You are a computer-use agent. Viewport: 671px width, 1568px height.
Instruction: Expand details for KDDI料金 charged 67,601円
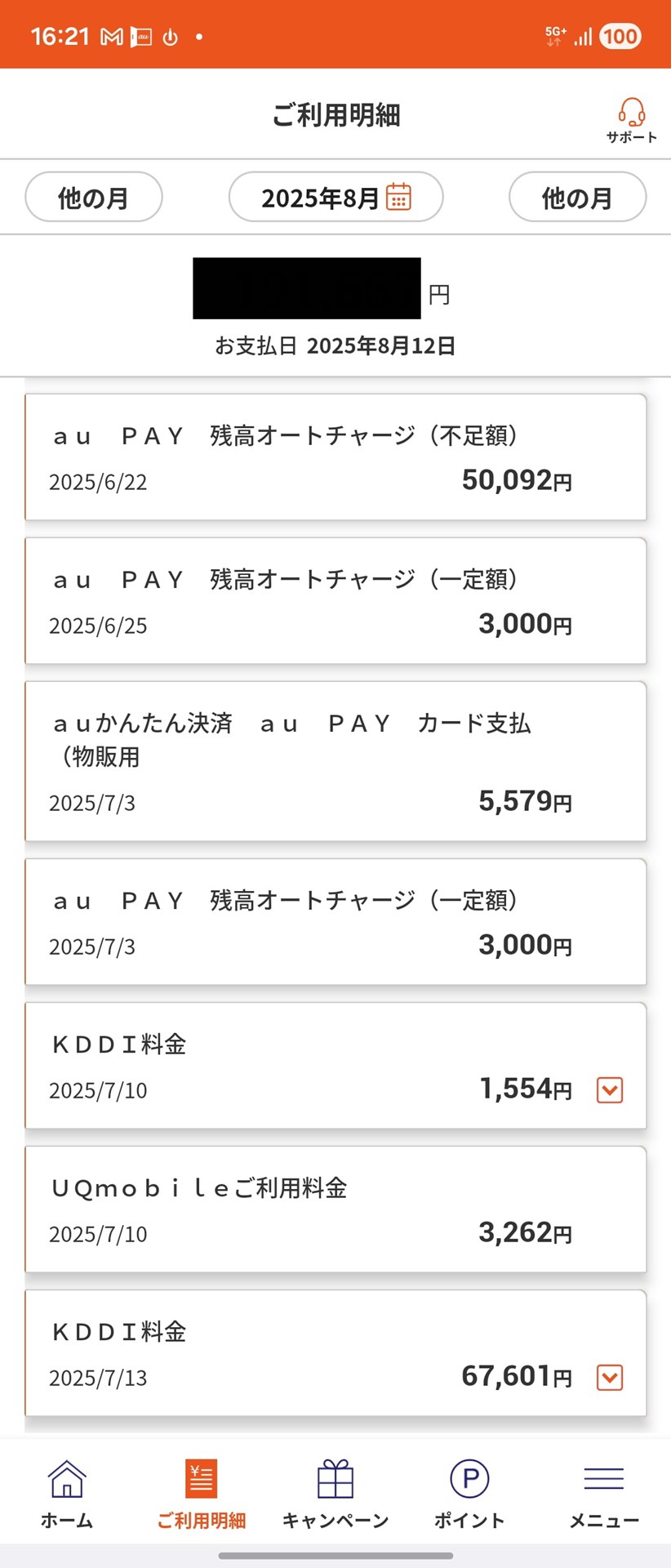(x=609, y=1379)
